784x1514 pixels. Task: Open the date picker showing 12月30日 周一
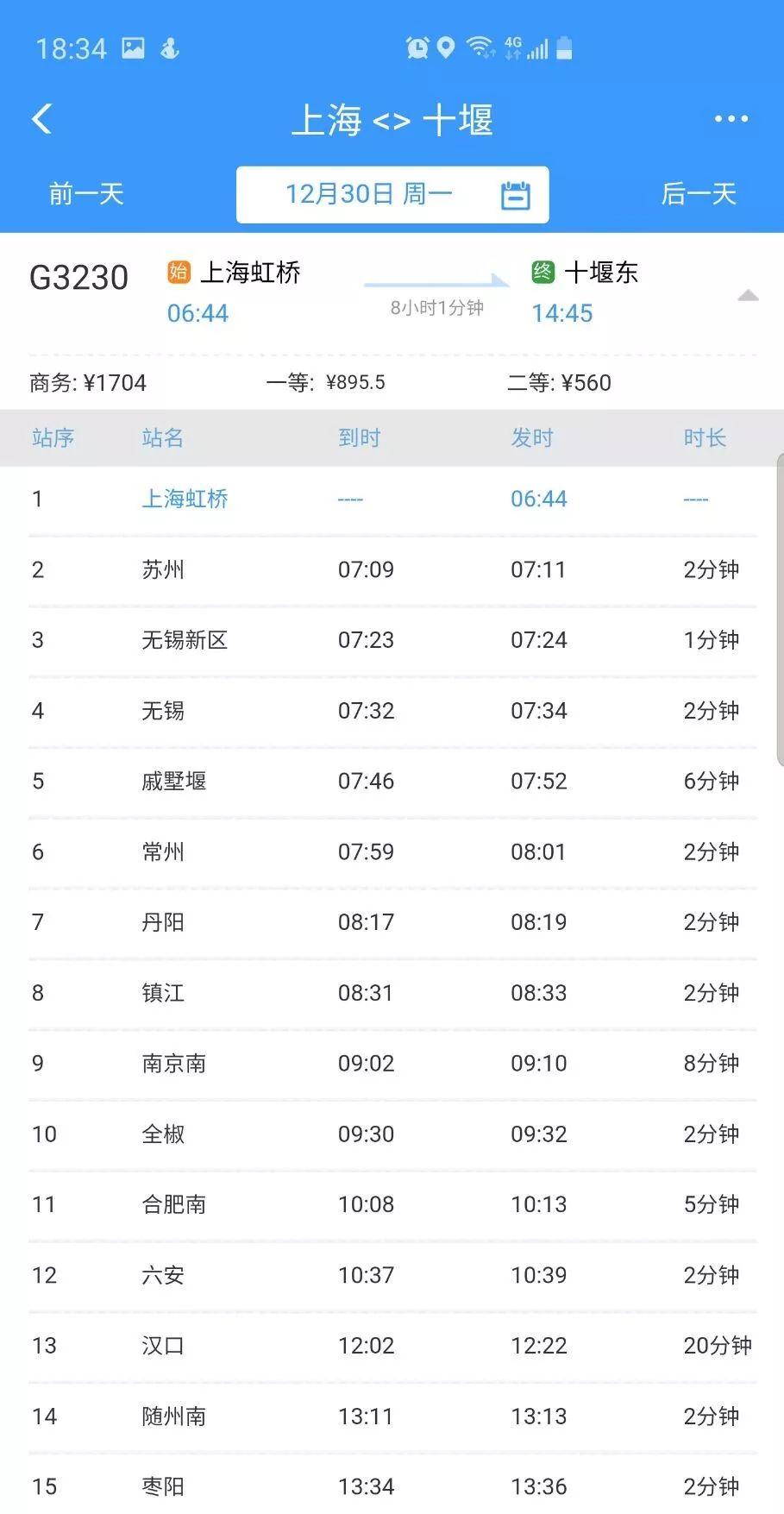point(392,195)
